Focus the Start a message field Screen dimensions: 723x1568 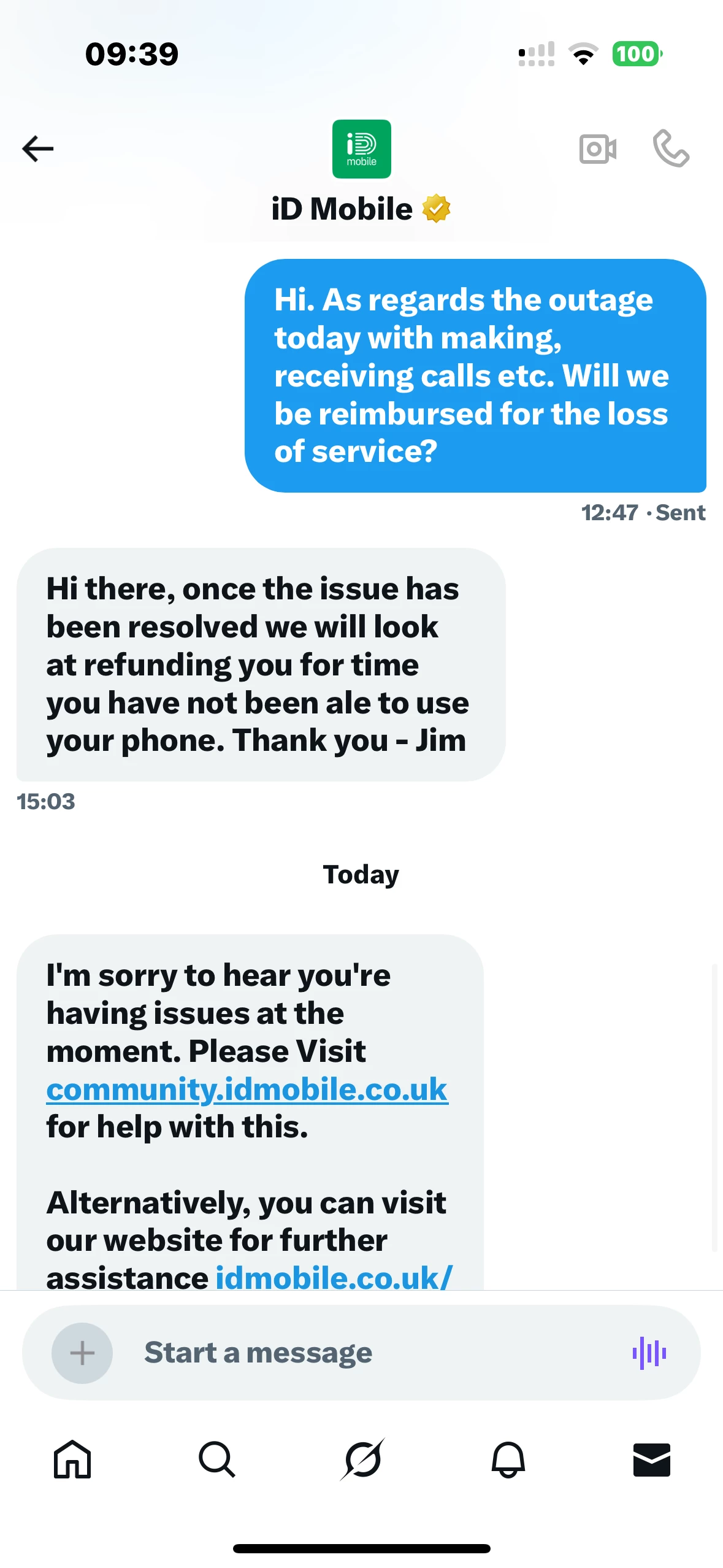[x=368, y=1353]
